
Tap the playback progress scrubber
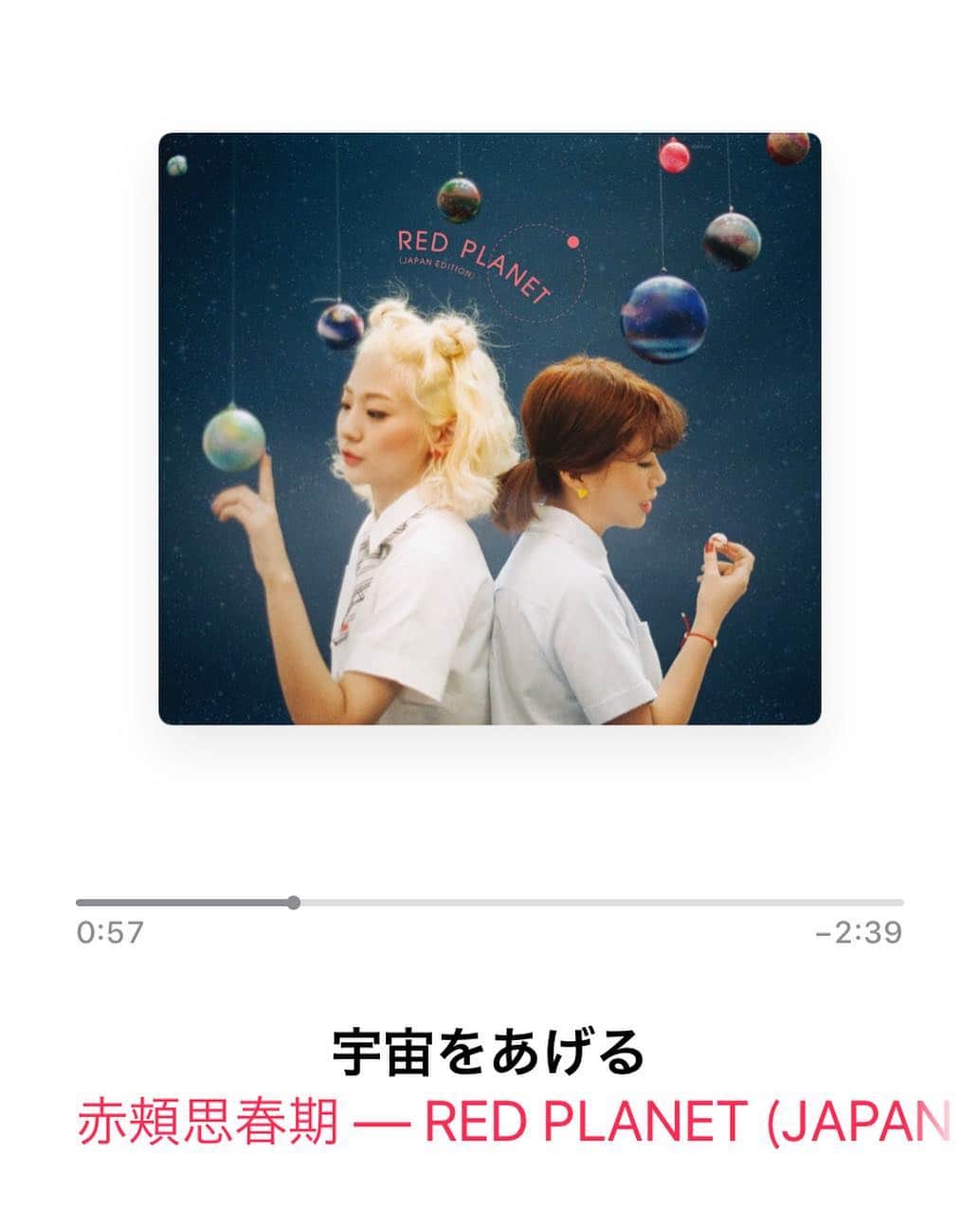pos(294,903)
